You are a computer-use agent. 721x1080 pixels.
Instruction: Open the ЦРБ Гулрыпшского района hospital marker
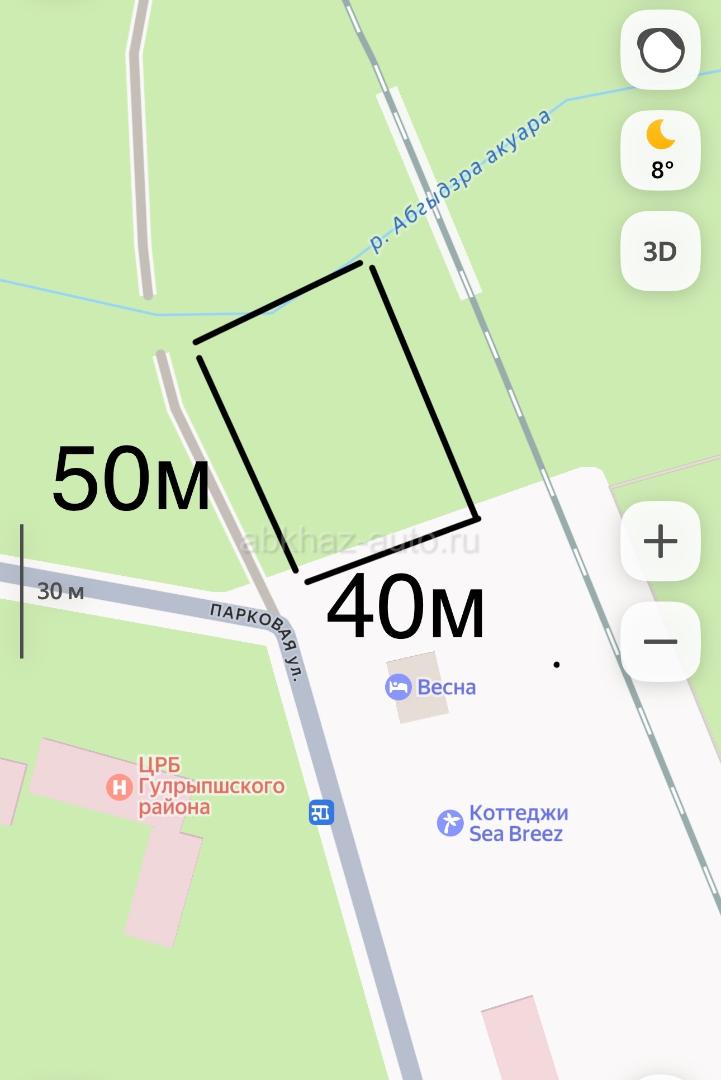click(120, 787)
